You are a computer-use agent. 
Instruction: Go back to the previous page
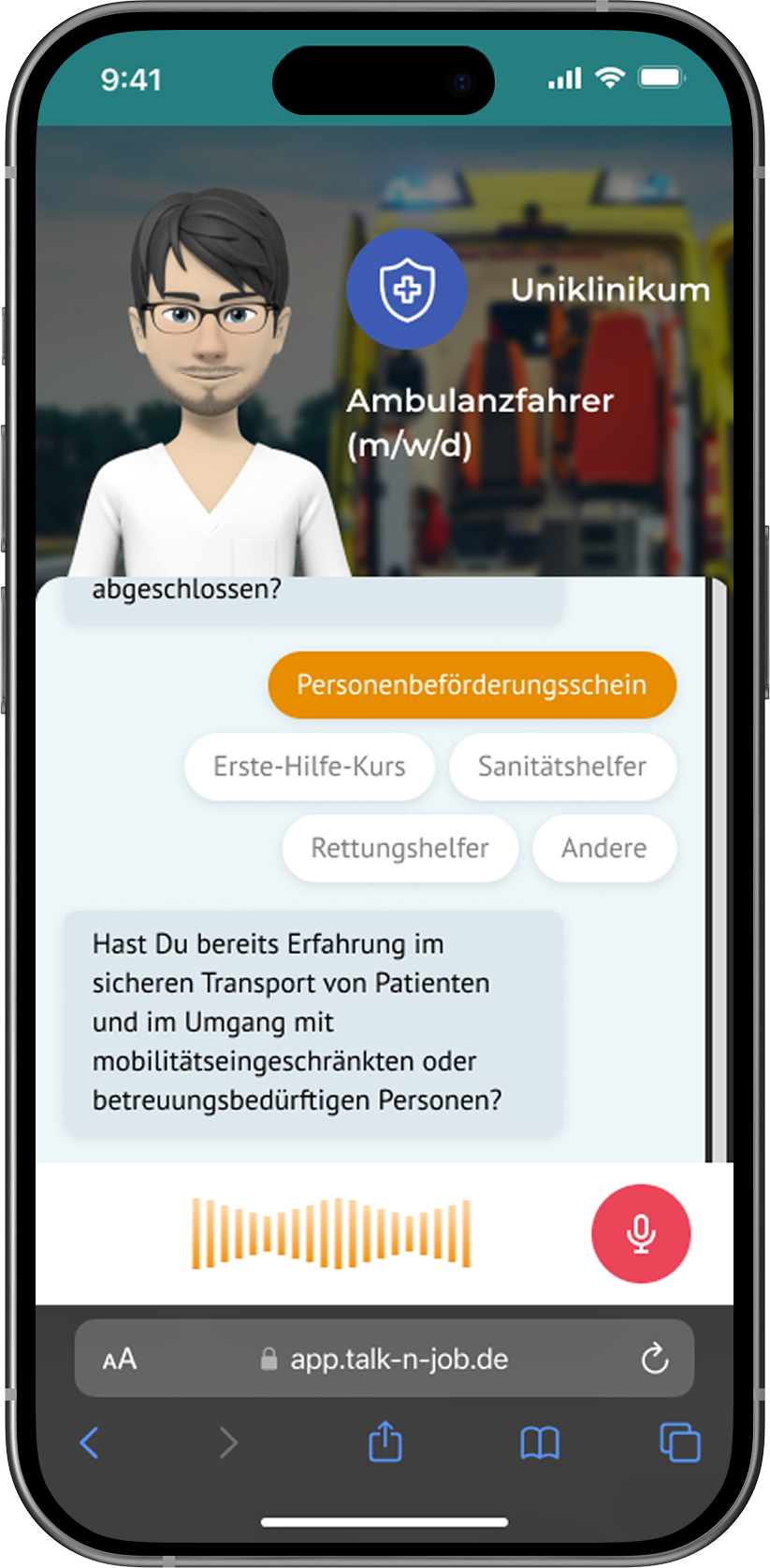click(90, 1443)
